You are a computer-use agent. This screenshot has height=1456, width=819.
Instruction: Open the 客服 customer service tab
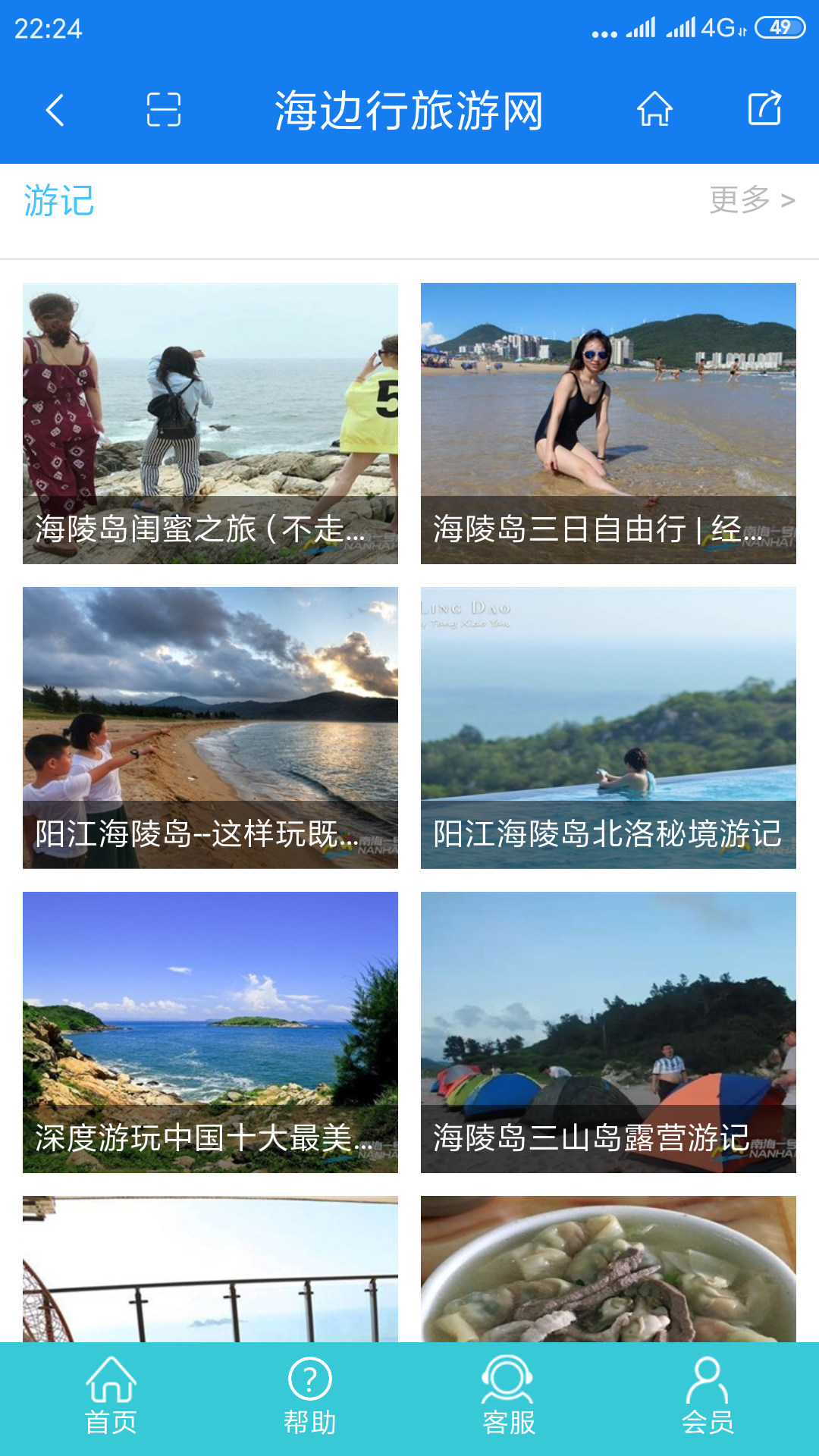click(509, 1398)
